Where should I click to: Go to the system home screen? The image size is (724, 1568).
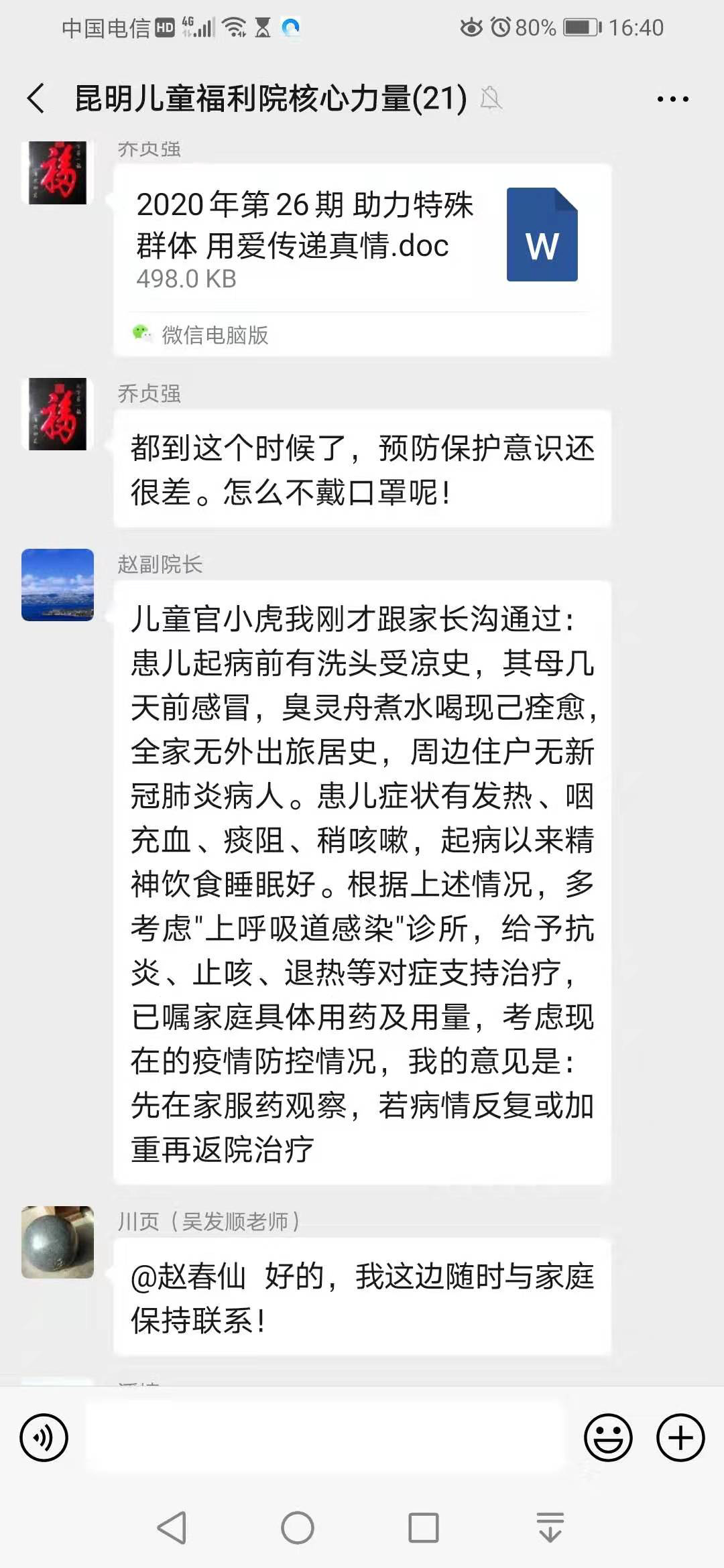[298, 1528]
